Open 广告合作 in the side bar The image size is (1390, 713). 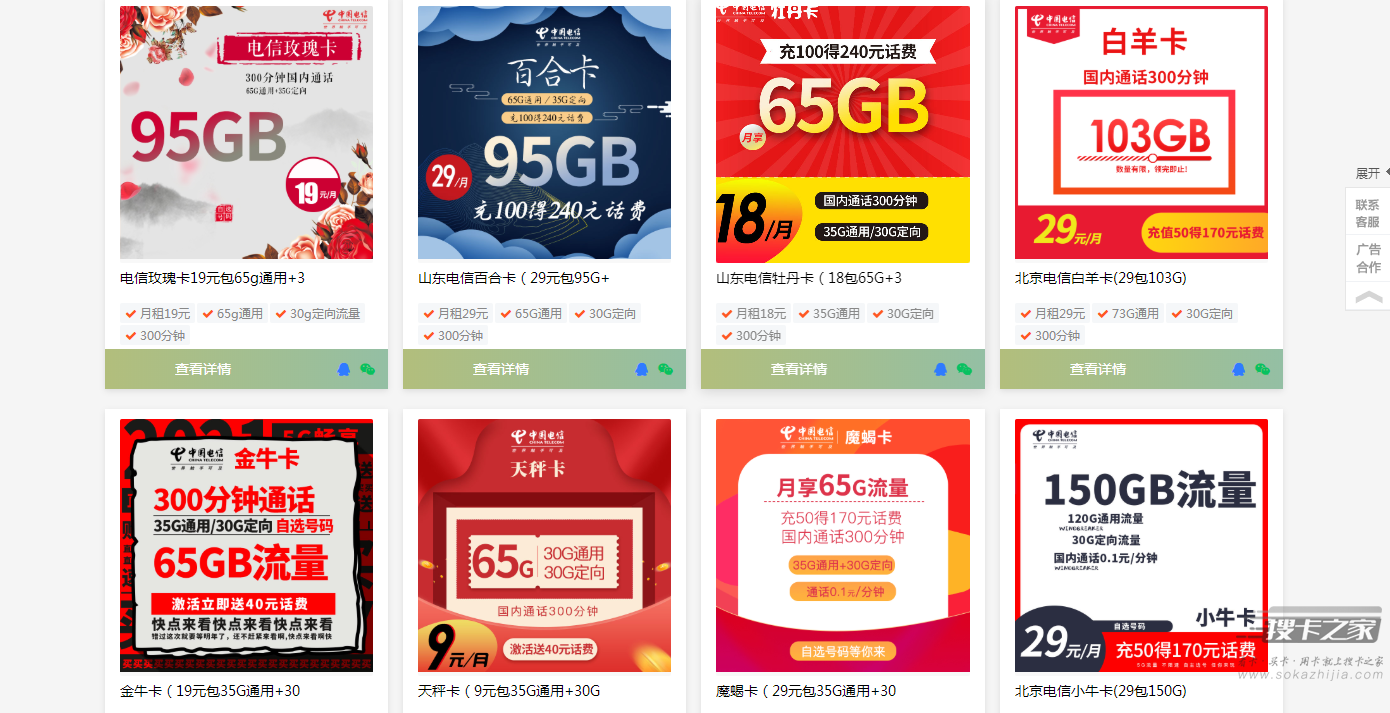click(1367, 258)
